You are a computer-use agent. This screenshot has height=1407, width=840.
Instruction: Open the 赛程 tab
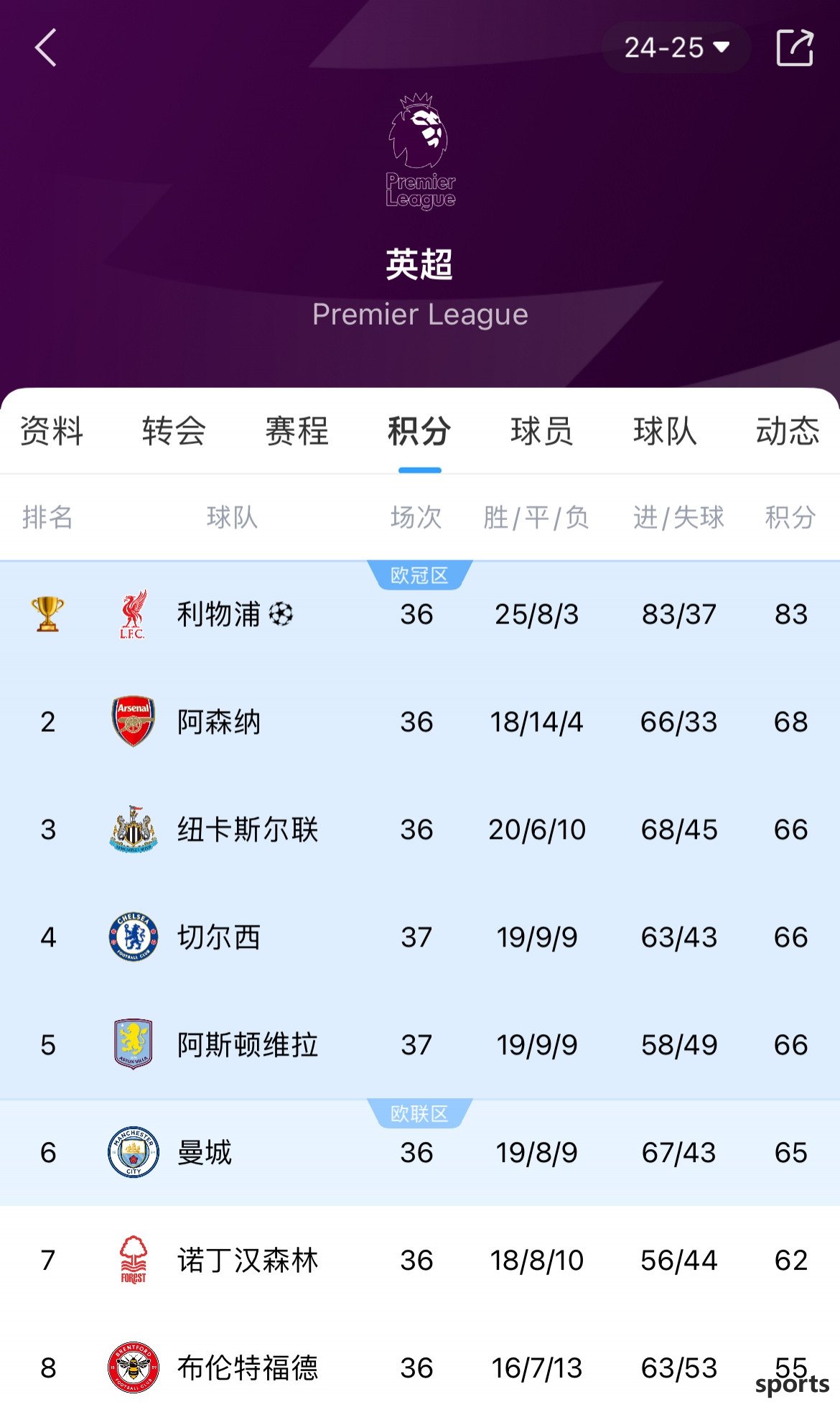(x=297, y=431)
